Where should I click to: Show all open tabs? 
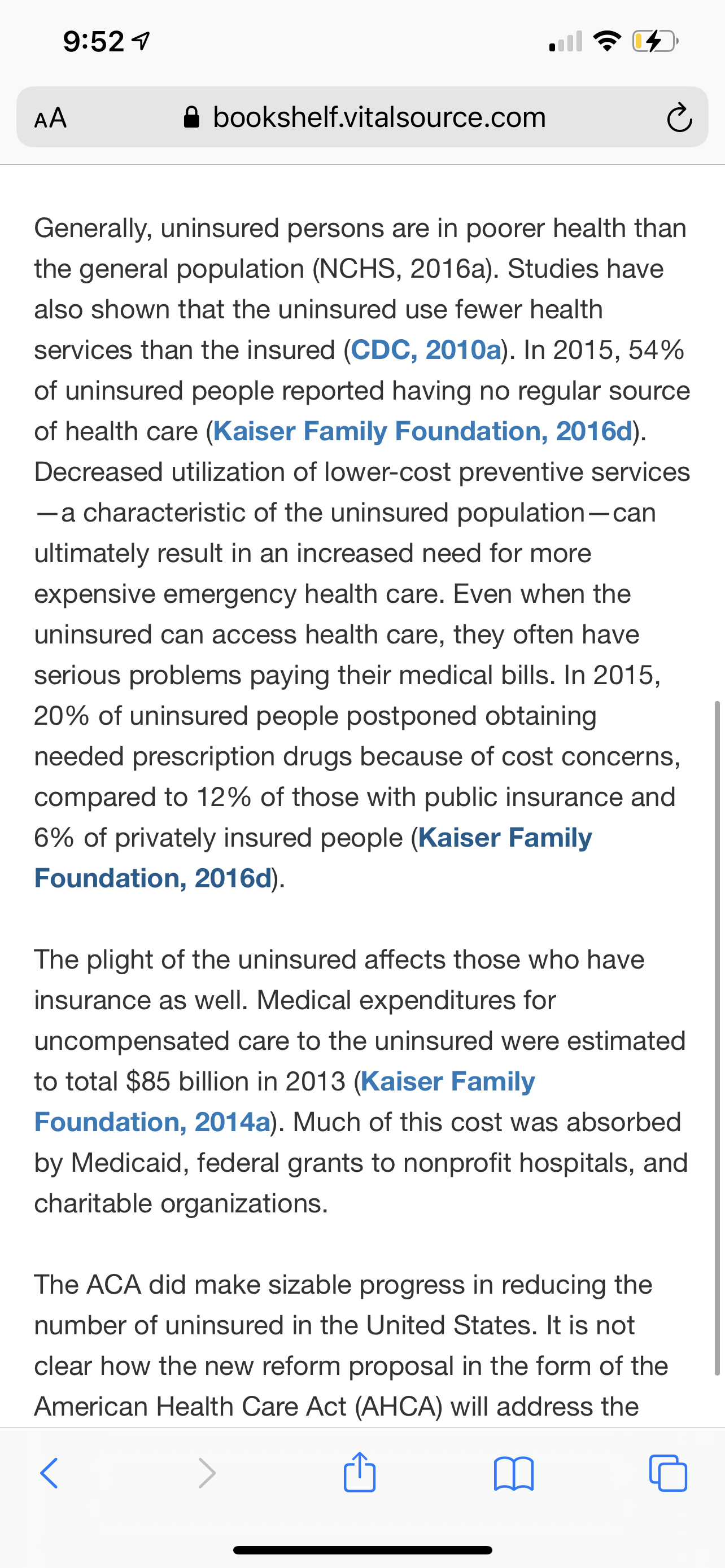pos(668,1473)
